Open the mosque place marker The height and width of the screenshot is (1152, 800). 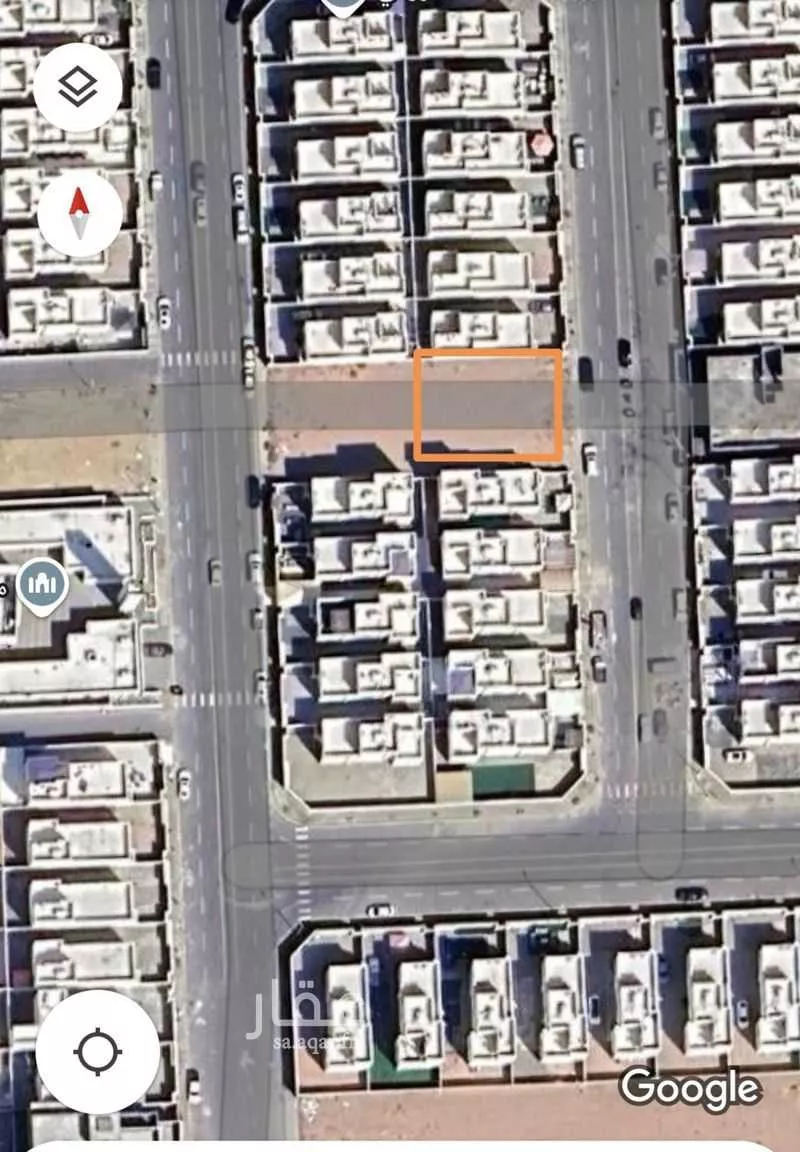tap(43, 585)
